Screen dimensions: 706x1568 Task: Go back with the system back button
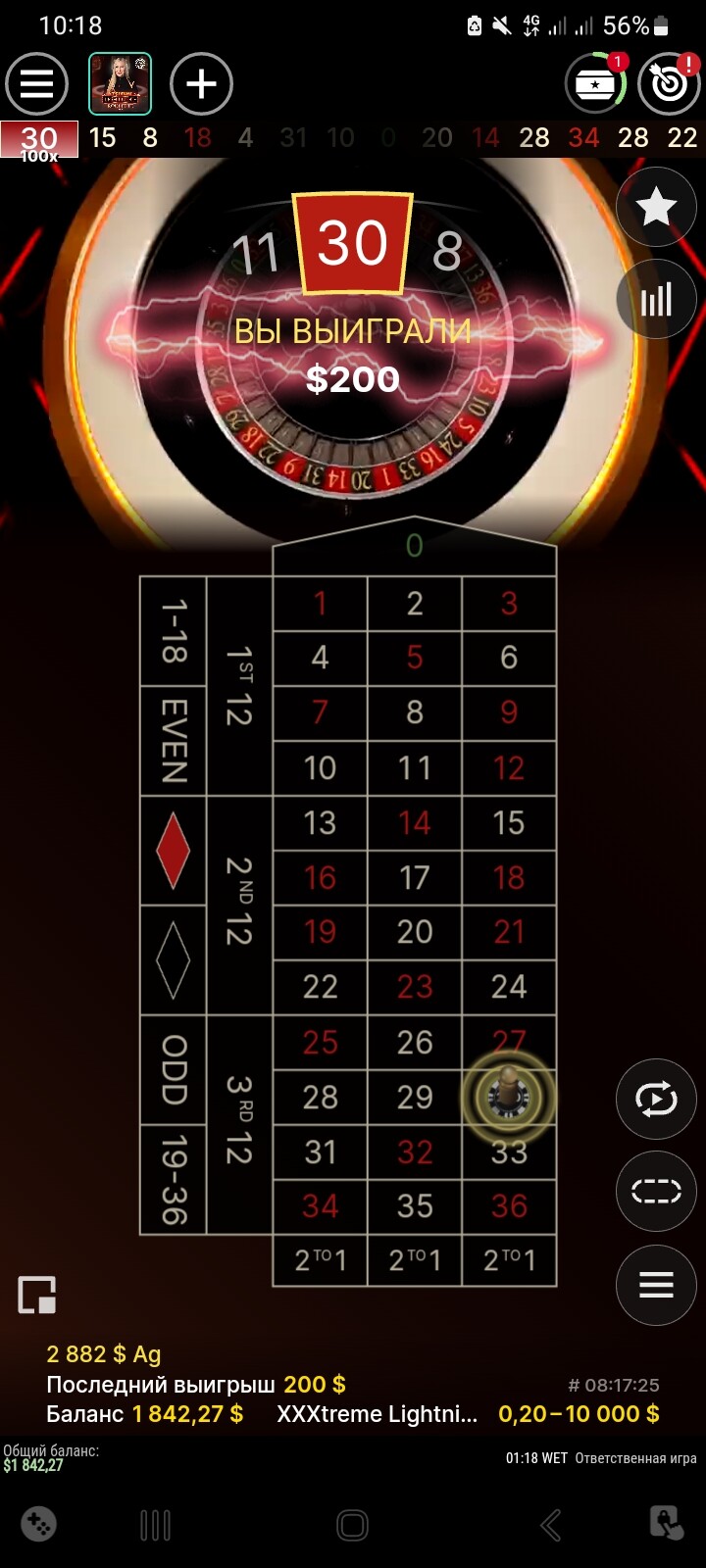pyautogui.click(x=551, y=1525)
